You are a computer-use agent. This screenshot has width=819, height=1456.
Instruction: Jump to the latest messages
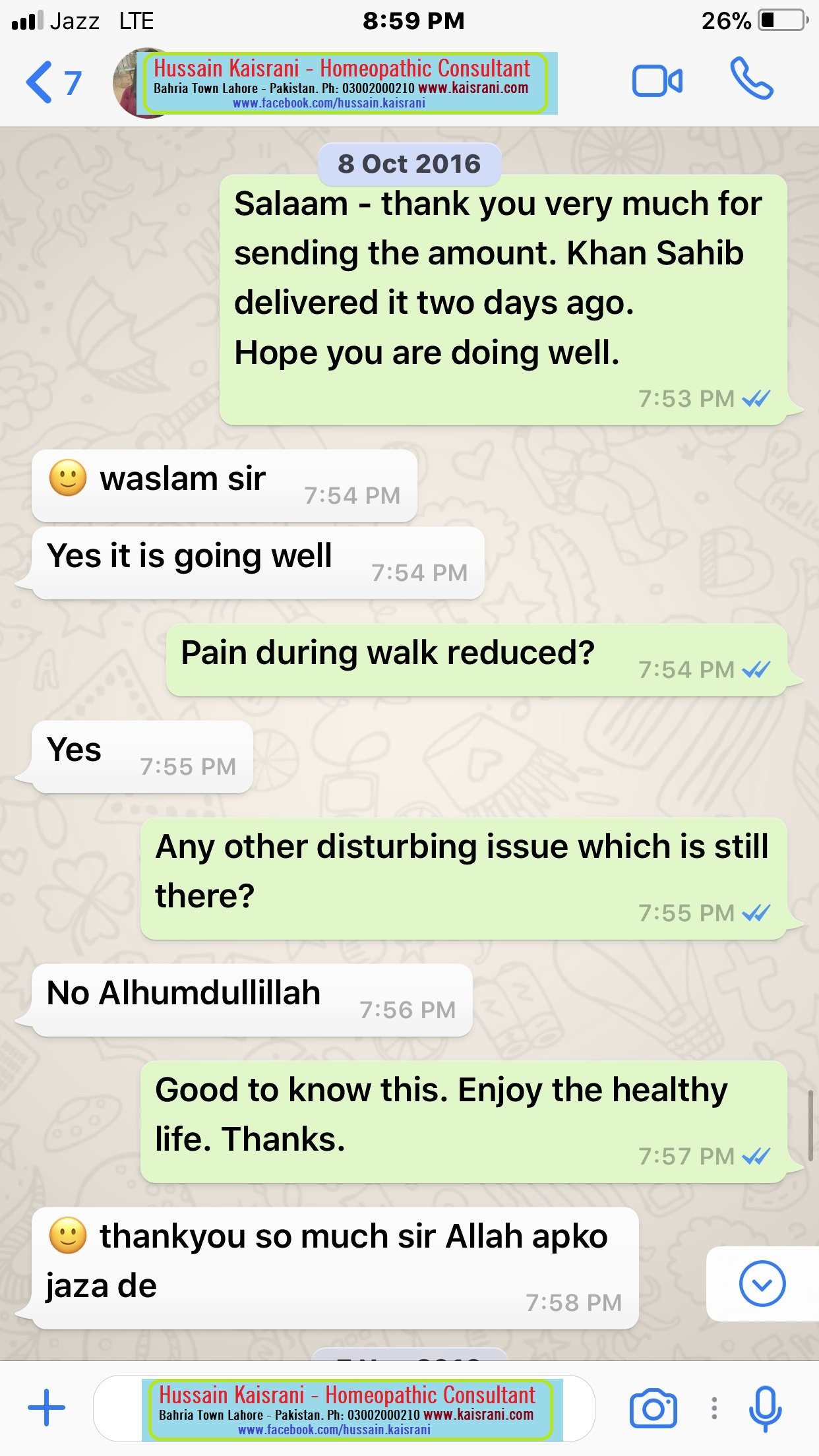point(762,1283)
